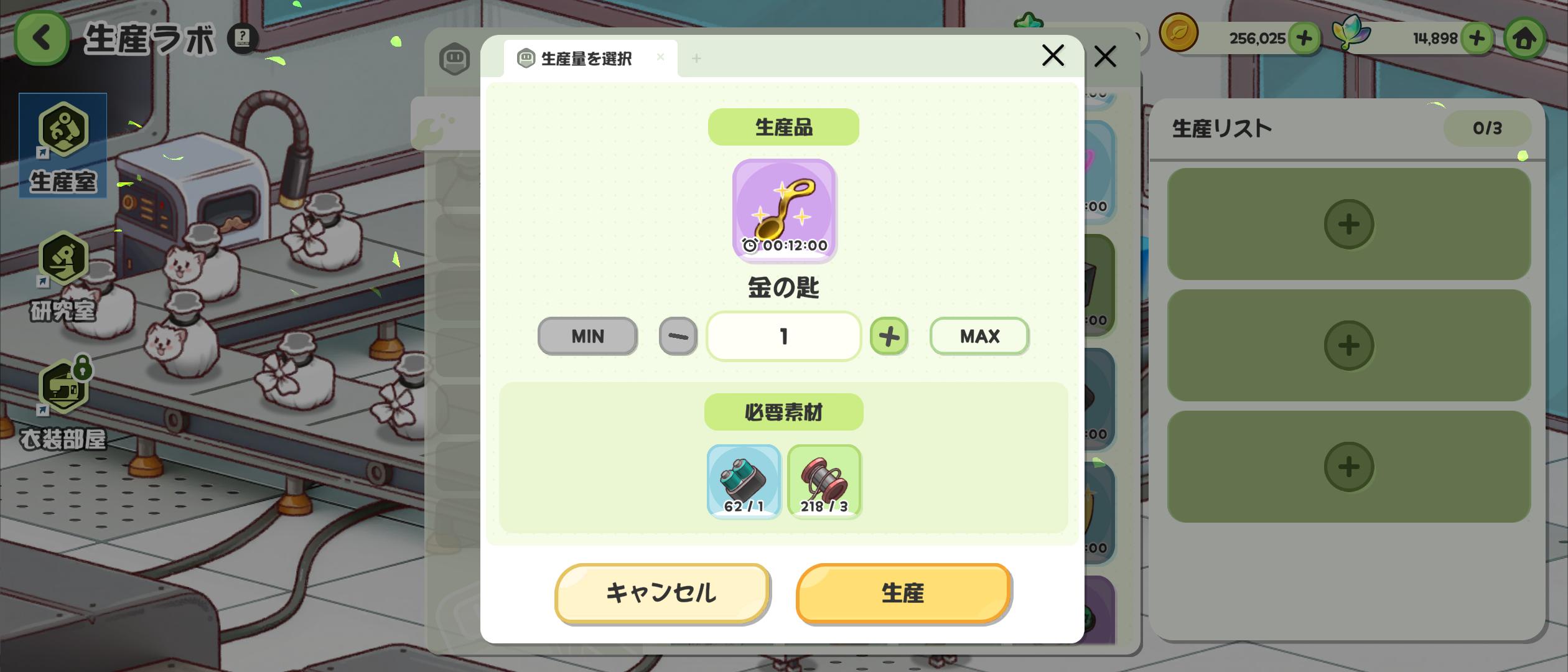
Task: Return to the home screen
Action: [1524, 39]
